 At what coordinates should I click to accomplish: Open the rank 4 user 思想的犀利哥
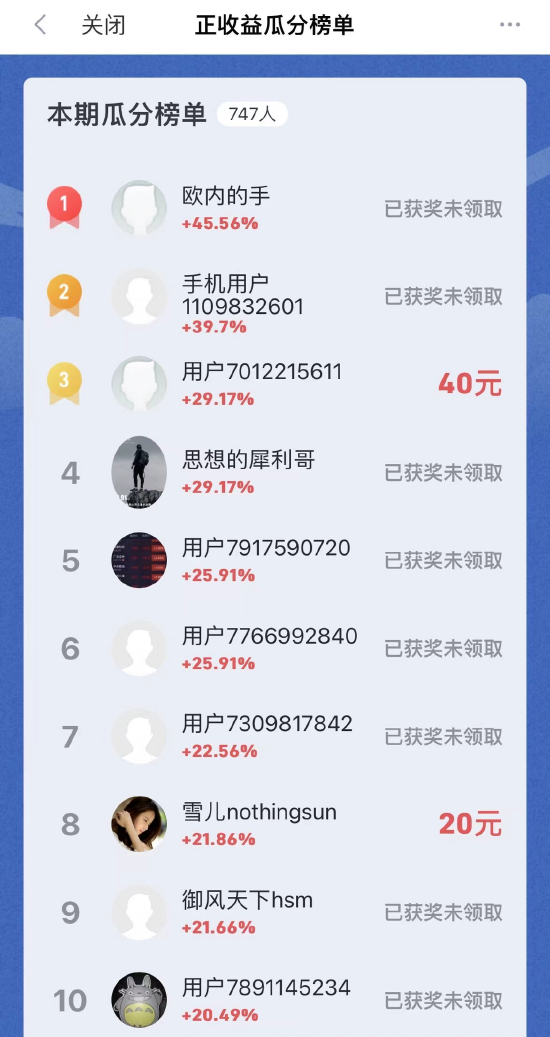tap(275, 472)
